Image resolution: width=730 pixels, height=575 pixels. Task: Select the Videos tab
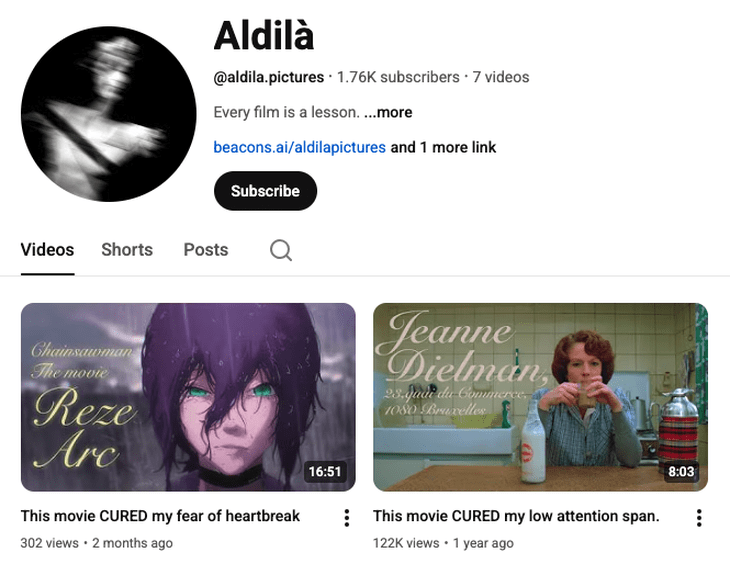click(x=47, y=250)
